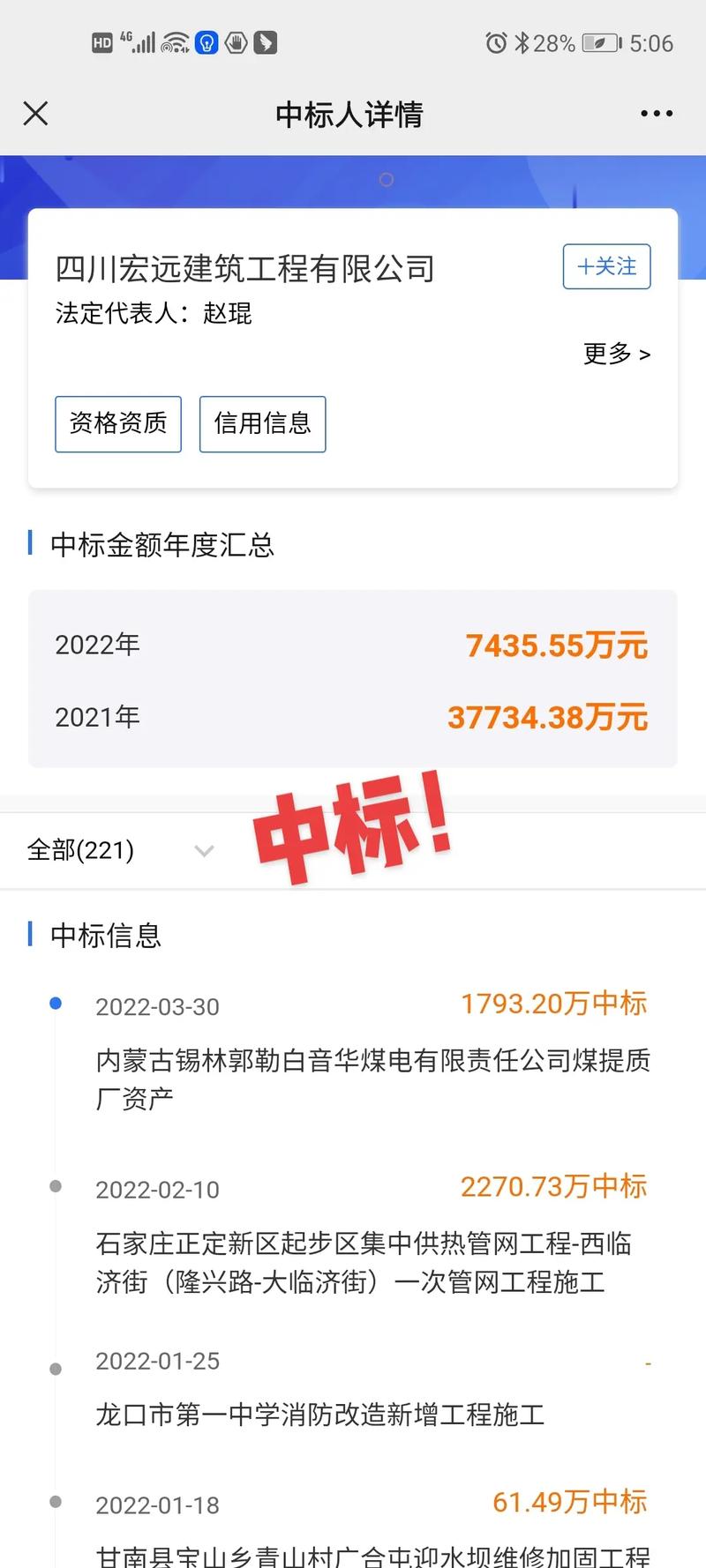706x1568 pixels.
Task: Toggle follow via the +关注 button
Action: [606, 267]
